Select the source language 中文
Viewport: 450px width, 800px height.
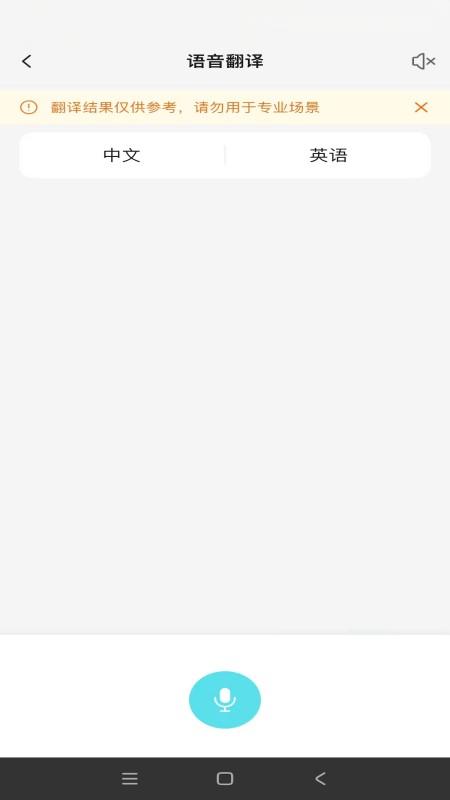(x=122, y=155)
